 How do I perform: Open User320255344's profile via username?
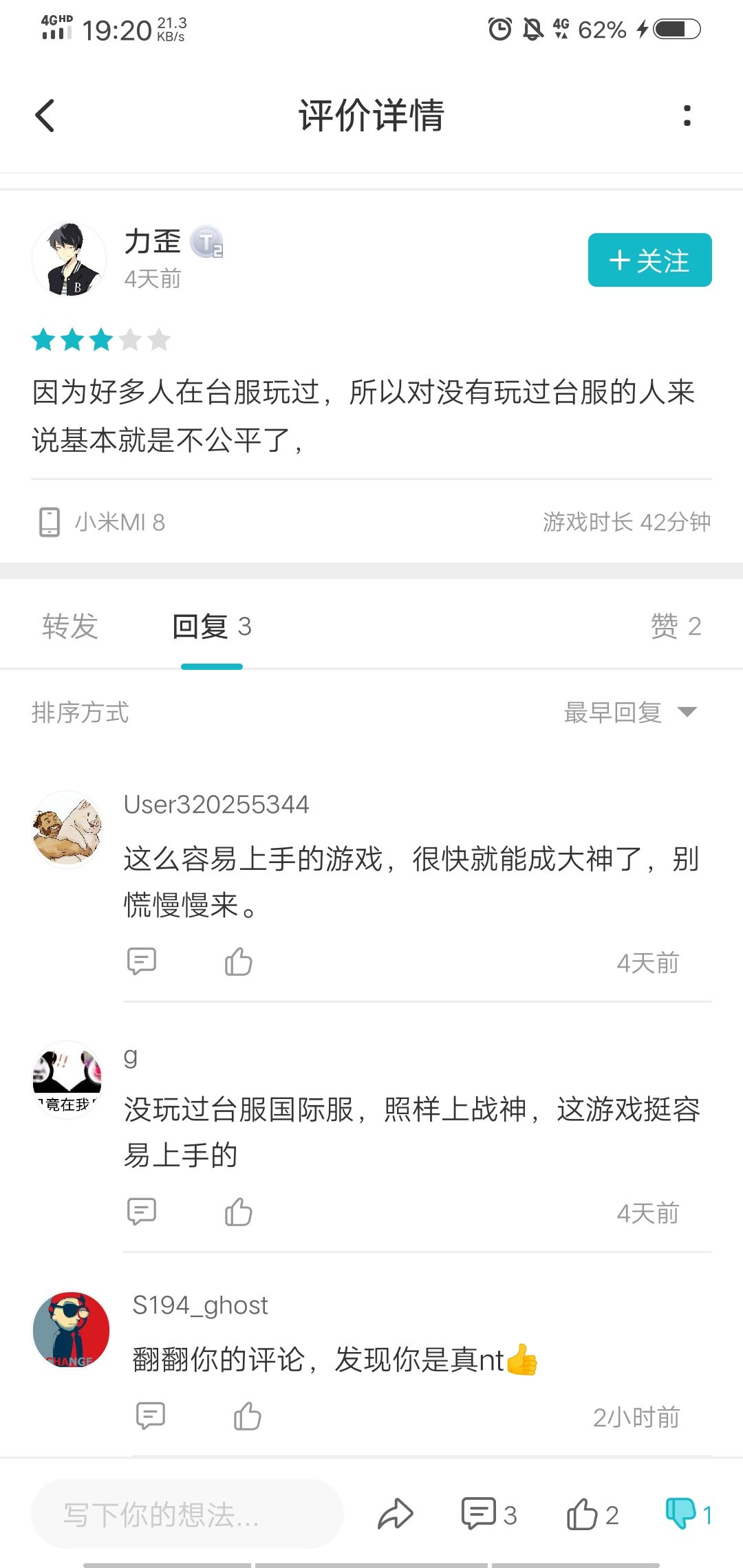[x=217, y=805]
